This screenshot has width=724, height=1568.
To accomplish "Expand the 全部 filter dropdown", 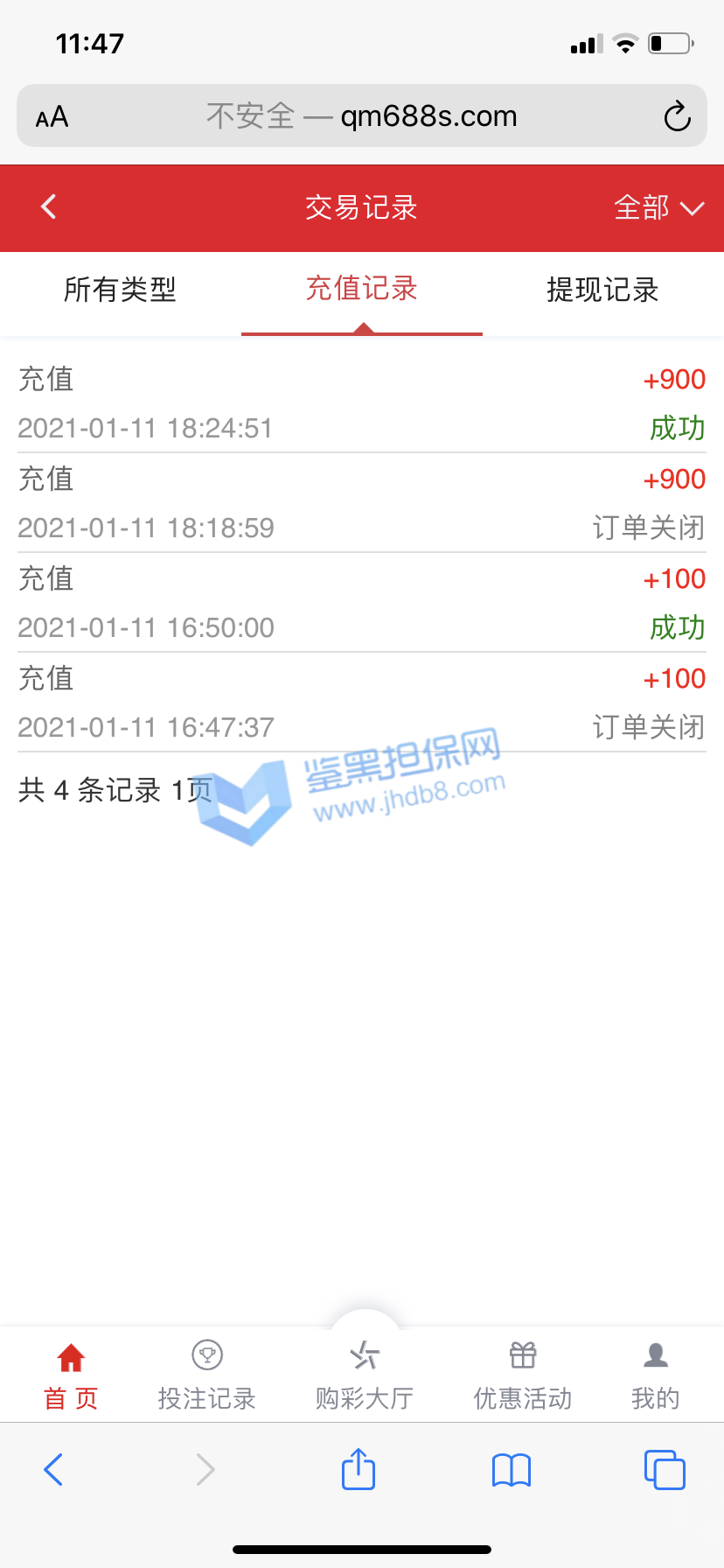I will click(658, 207).
